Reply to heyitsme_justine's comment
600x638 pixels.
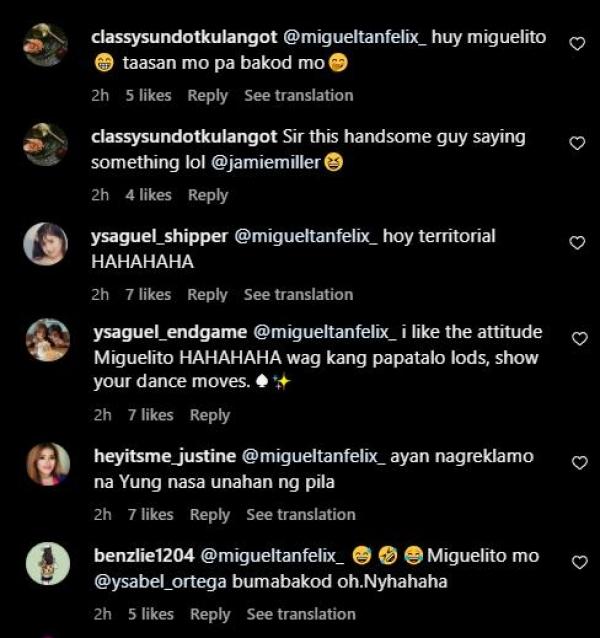coord(209,514)
